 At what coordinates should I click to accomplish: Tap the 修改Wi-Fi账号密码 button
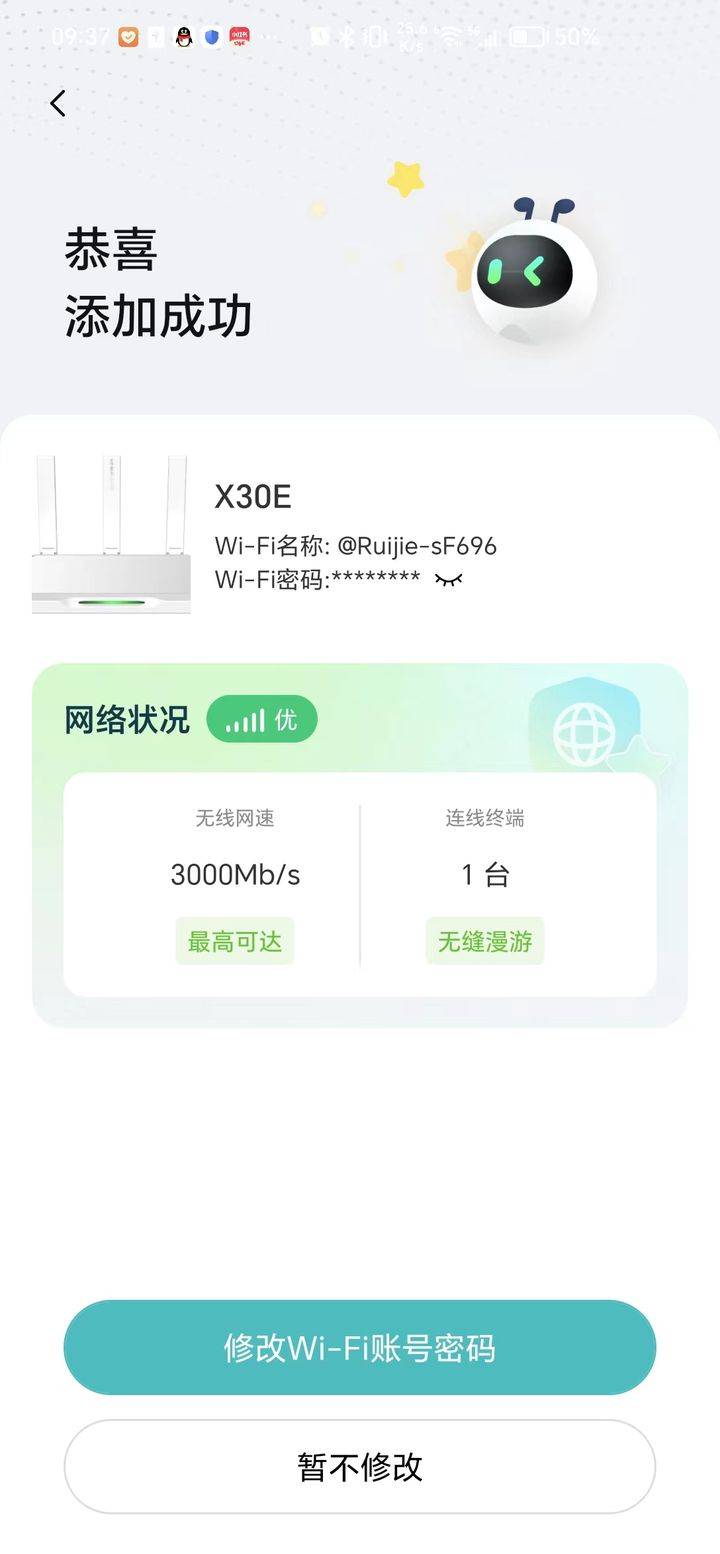pyautogui.click(x=360, y=1347)
